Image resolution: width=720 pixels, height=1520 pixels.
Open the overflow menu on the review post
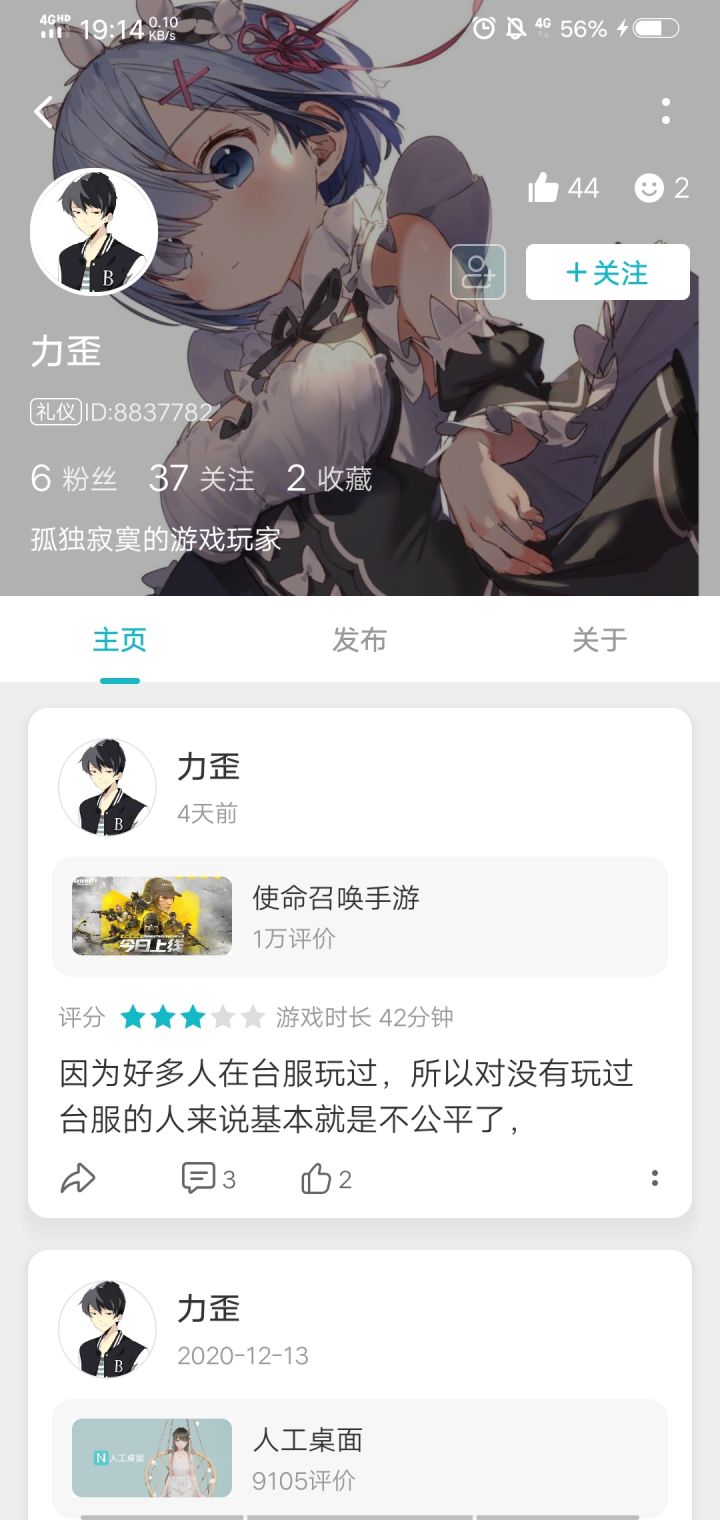655,1178
